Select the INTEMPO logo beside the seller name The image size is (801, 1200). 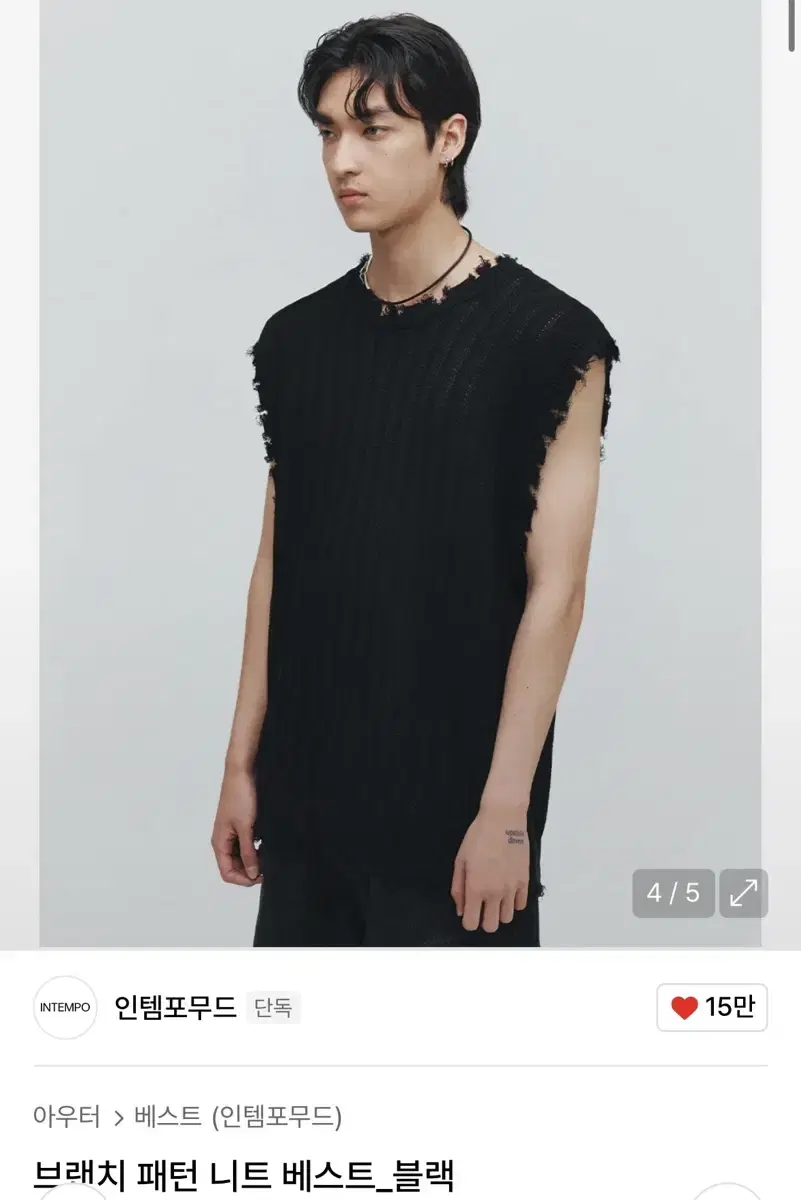(x=63, y=1009)
